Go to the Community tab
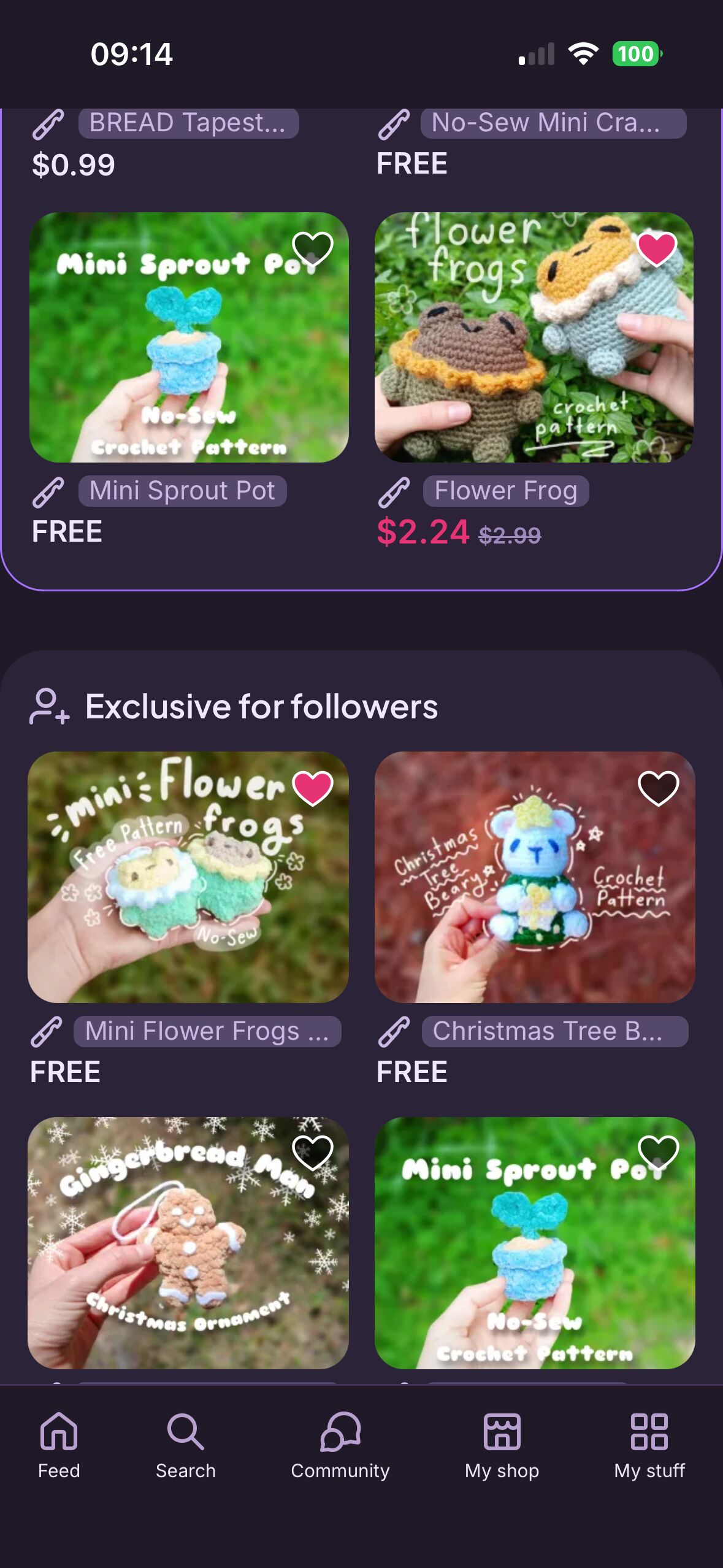The height and width of the screenshot is (1568, 723). [x=340, y=1444]
